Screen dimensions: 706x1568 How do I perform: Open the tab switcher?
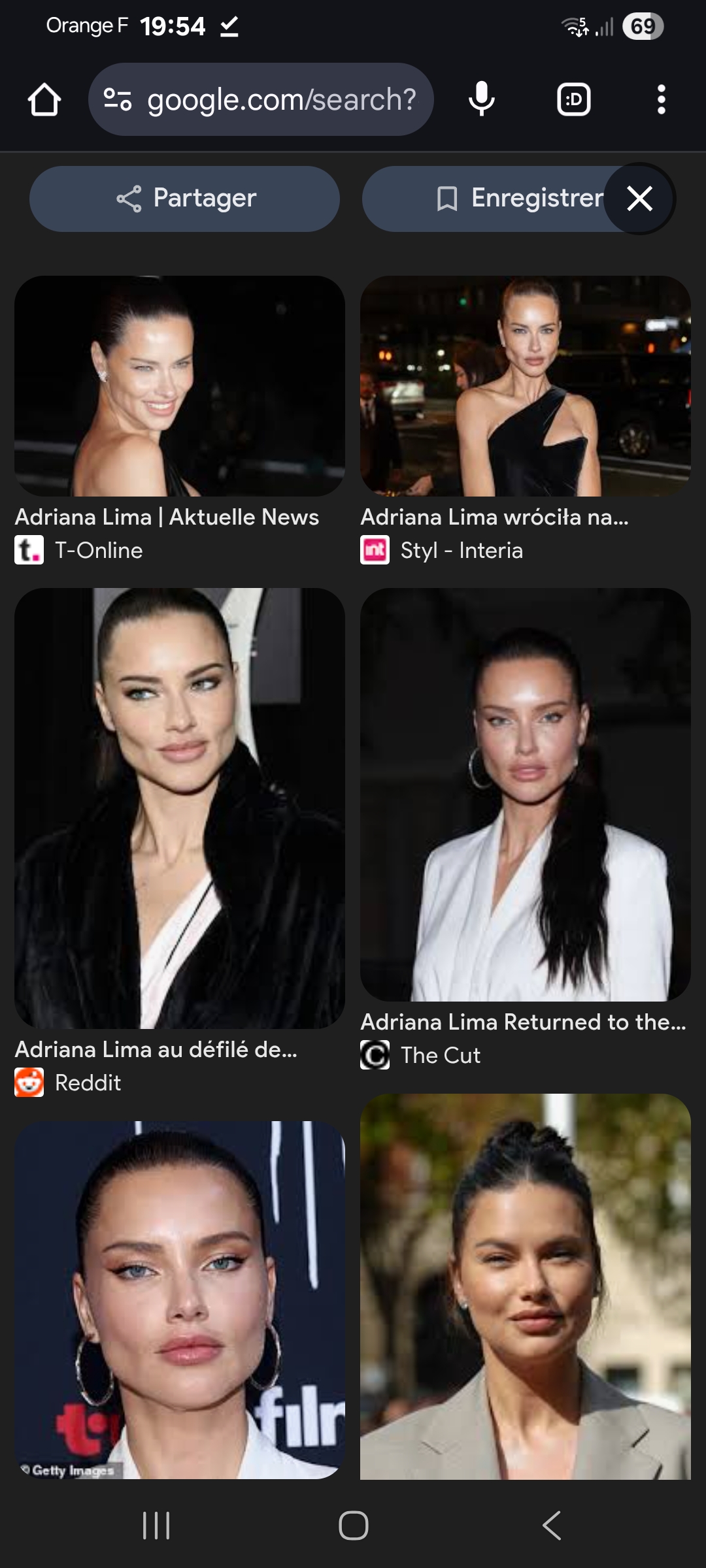[x=573, y=99]
